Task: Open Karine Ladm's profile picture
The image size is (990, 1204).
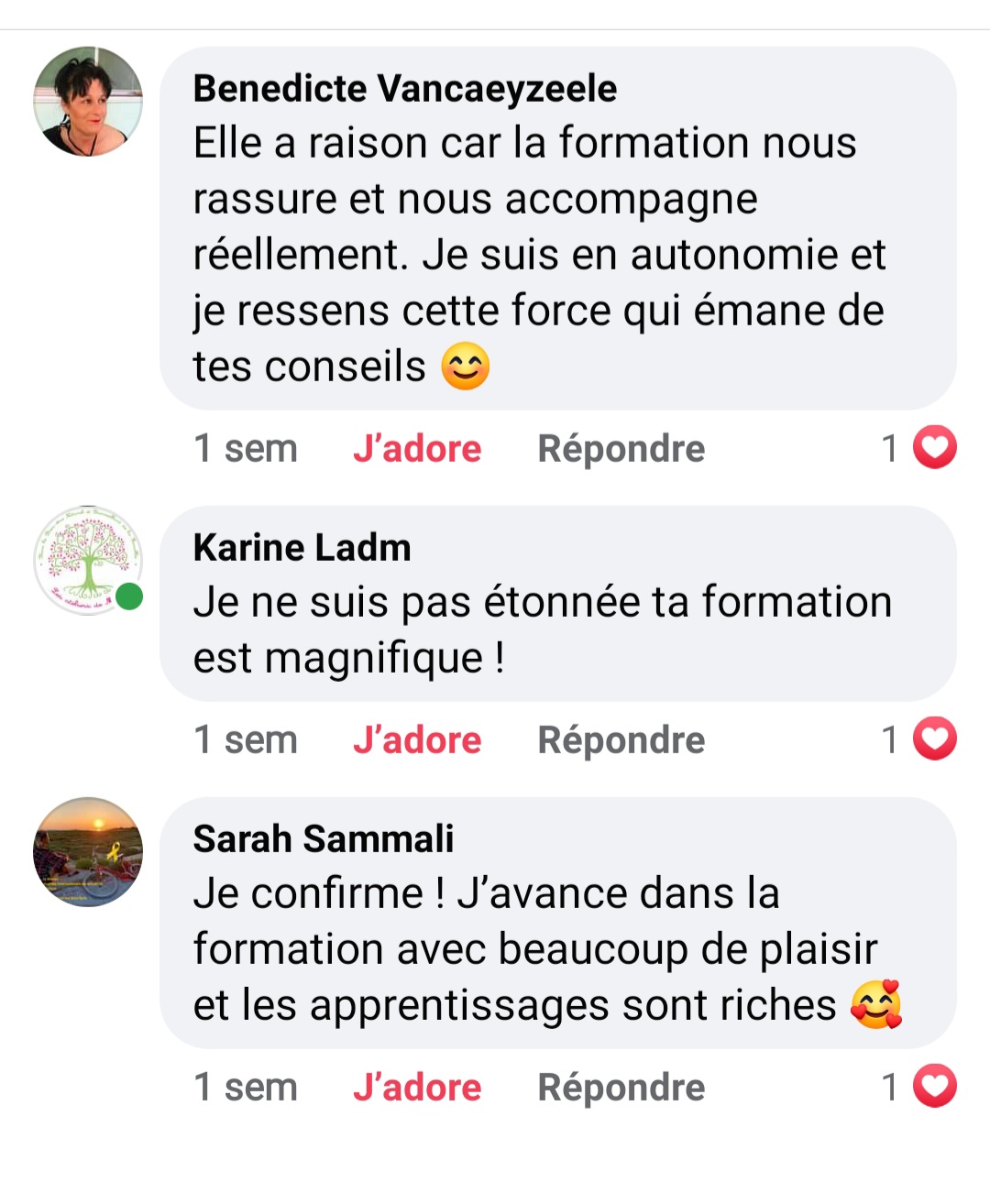Action: click(x=88, y=560)
